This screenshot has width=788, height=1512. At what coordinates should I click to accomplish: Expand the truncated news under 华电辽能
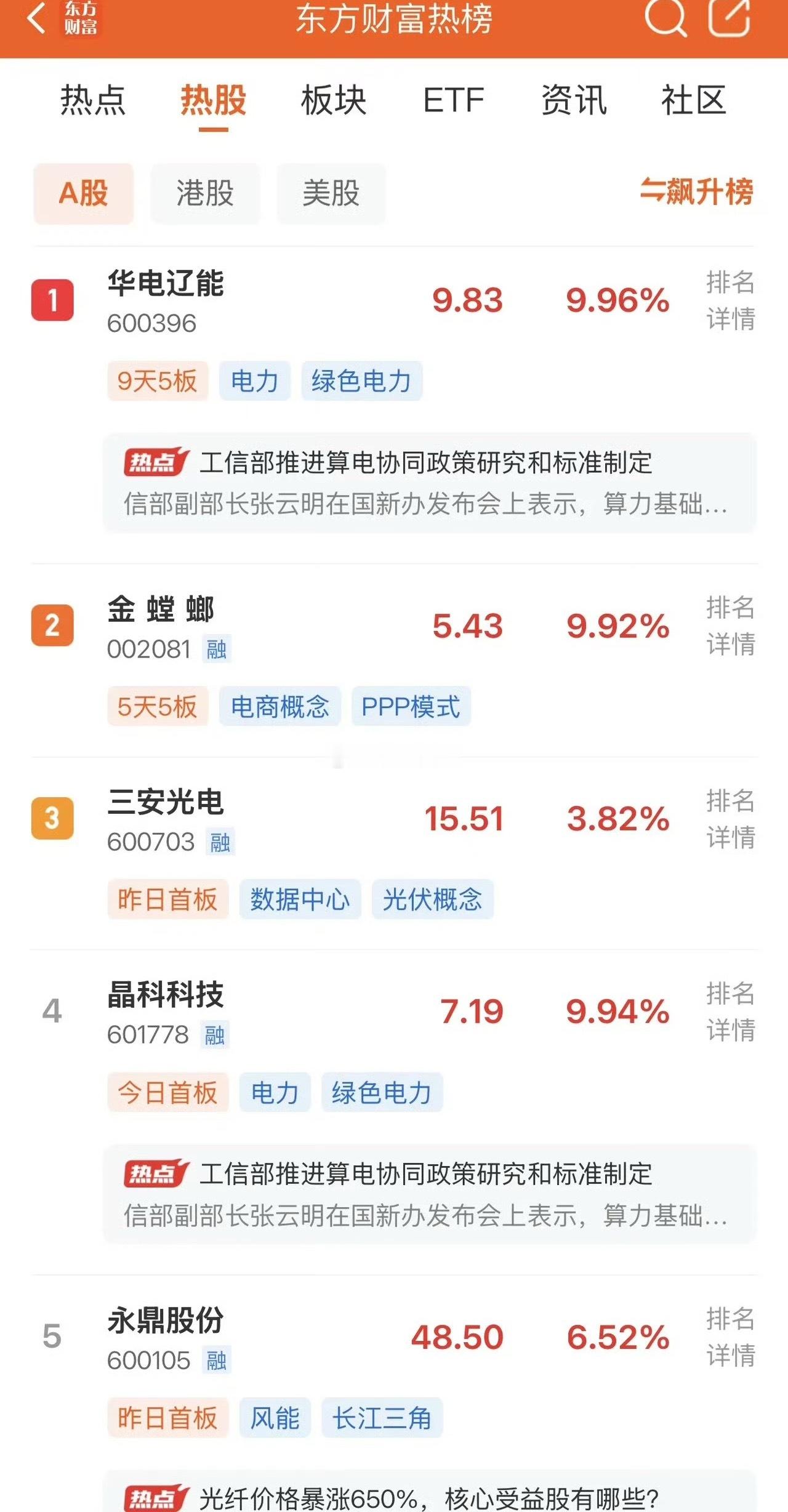click(x=424, y=505)
